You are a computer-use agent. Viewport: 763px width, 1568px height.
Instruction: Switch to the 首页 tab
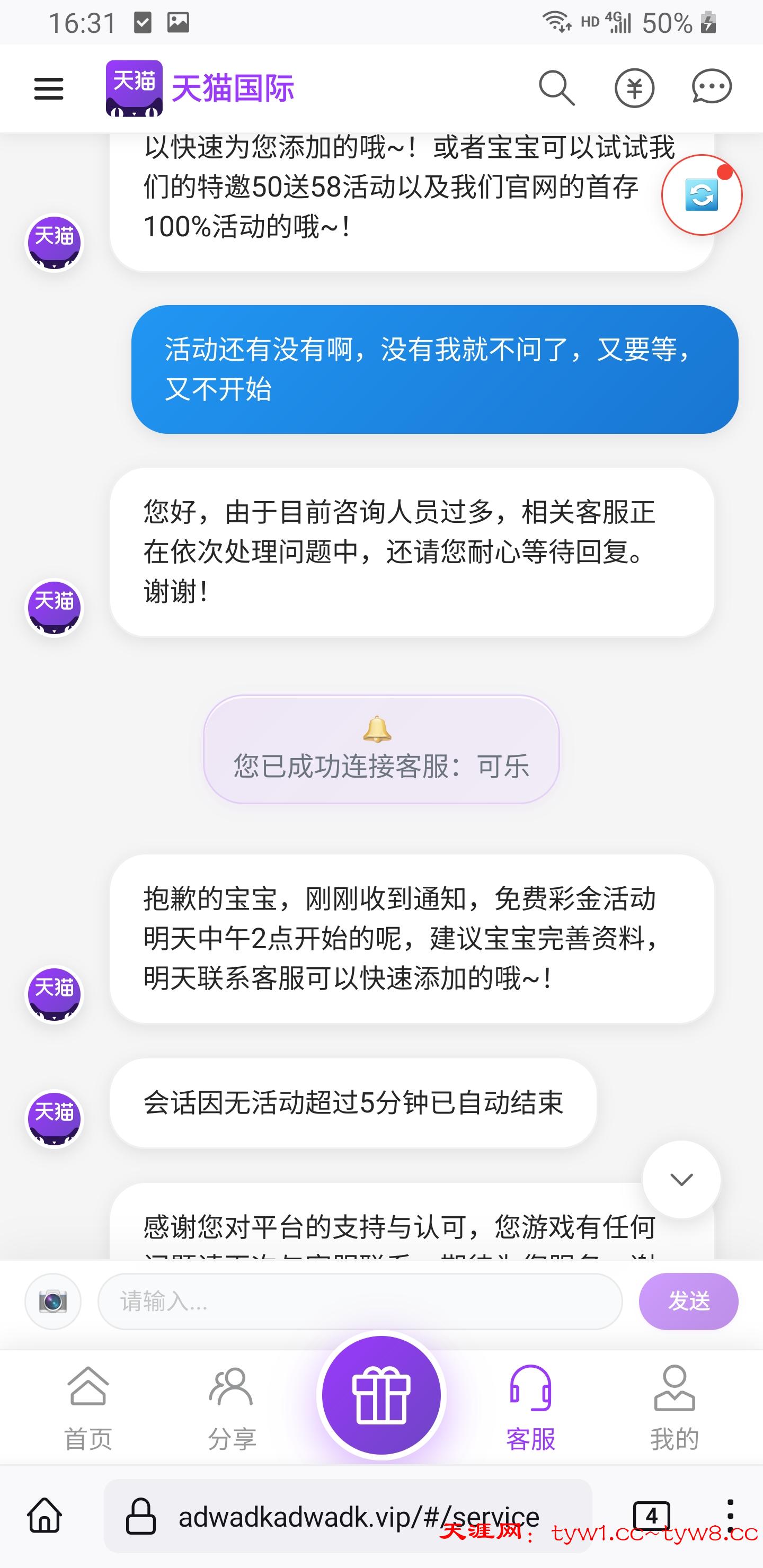(x=88, y=1406)
